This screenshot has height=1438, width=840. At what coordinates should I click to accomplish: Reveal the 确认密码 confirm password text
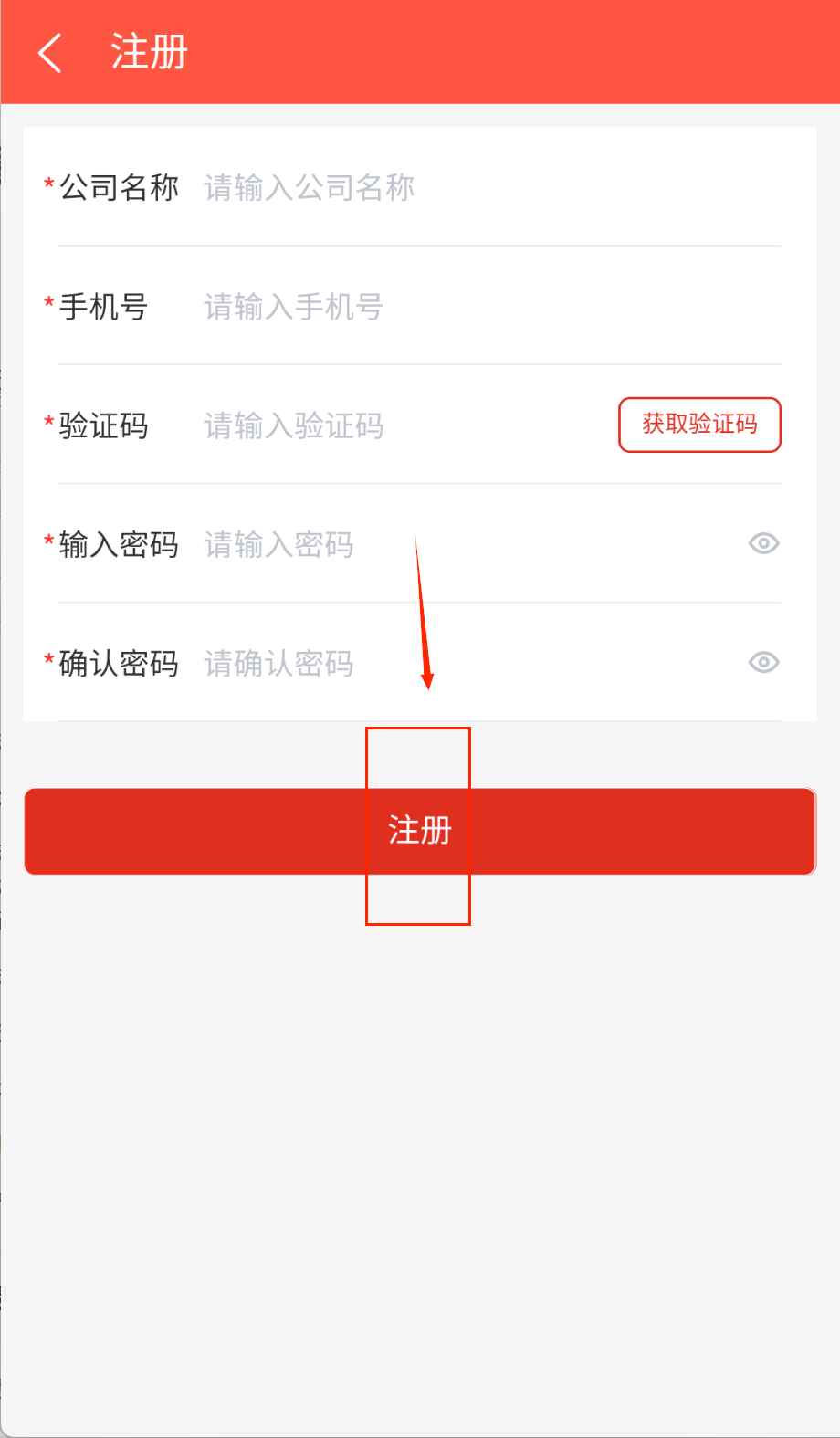tap(763, 663)
